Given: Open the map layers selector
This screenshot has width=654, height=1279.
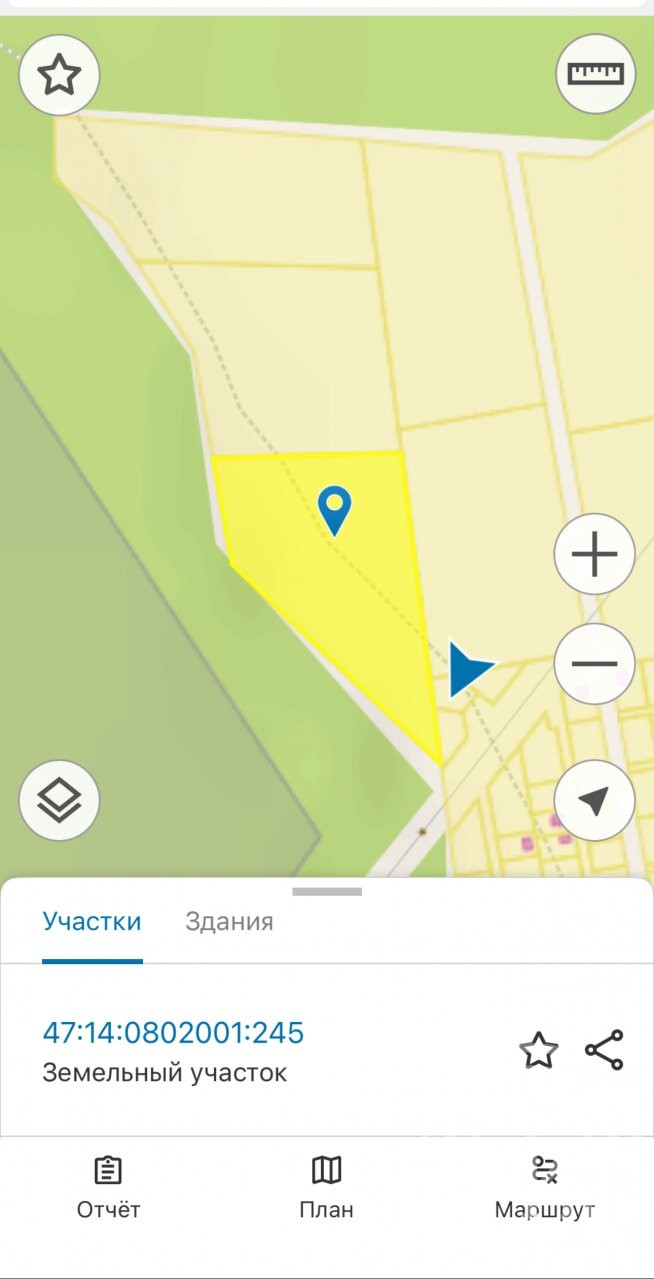Looking at the screenshot, I should tap(59, 800).
